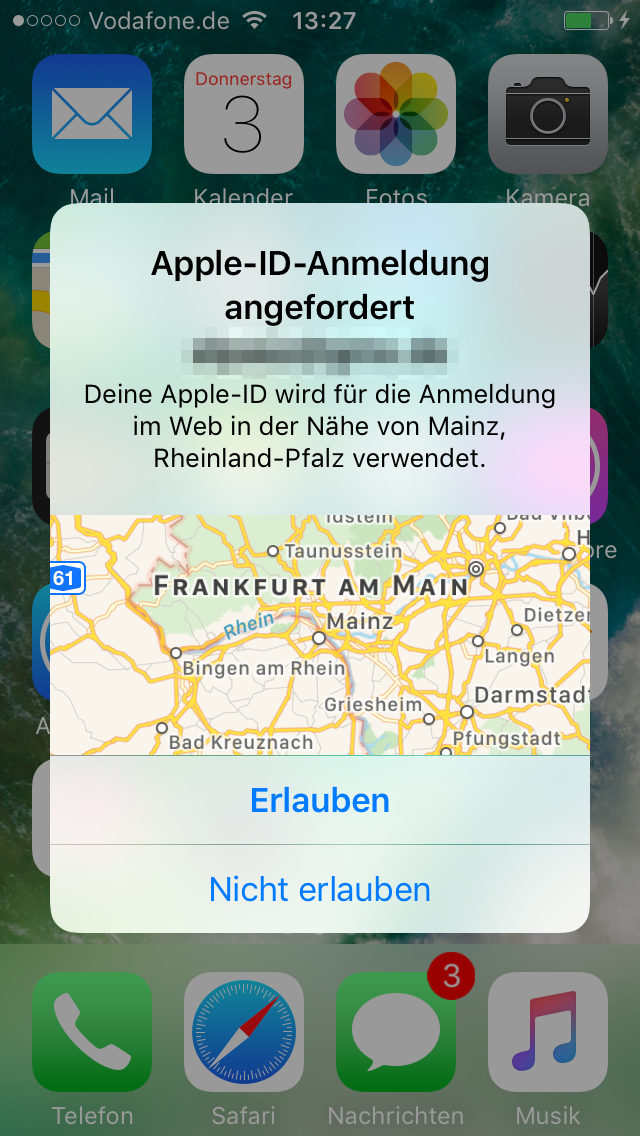This screenshot has width=640, height=1136.
Task: Allow the Apple ID sign-in with Erlauben
Action: 320,800
